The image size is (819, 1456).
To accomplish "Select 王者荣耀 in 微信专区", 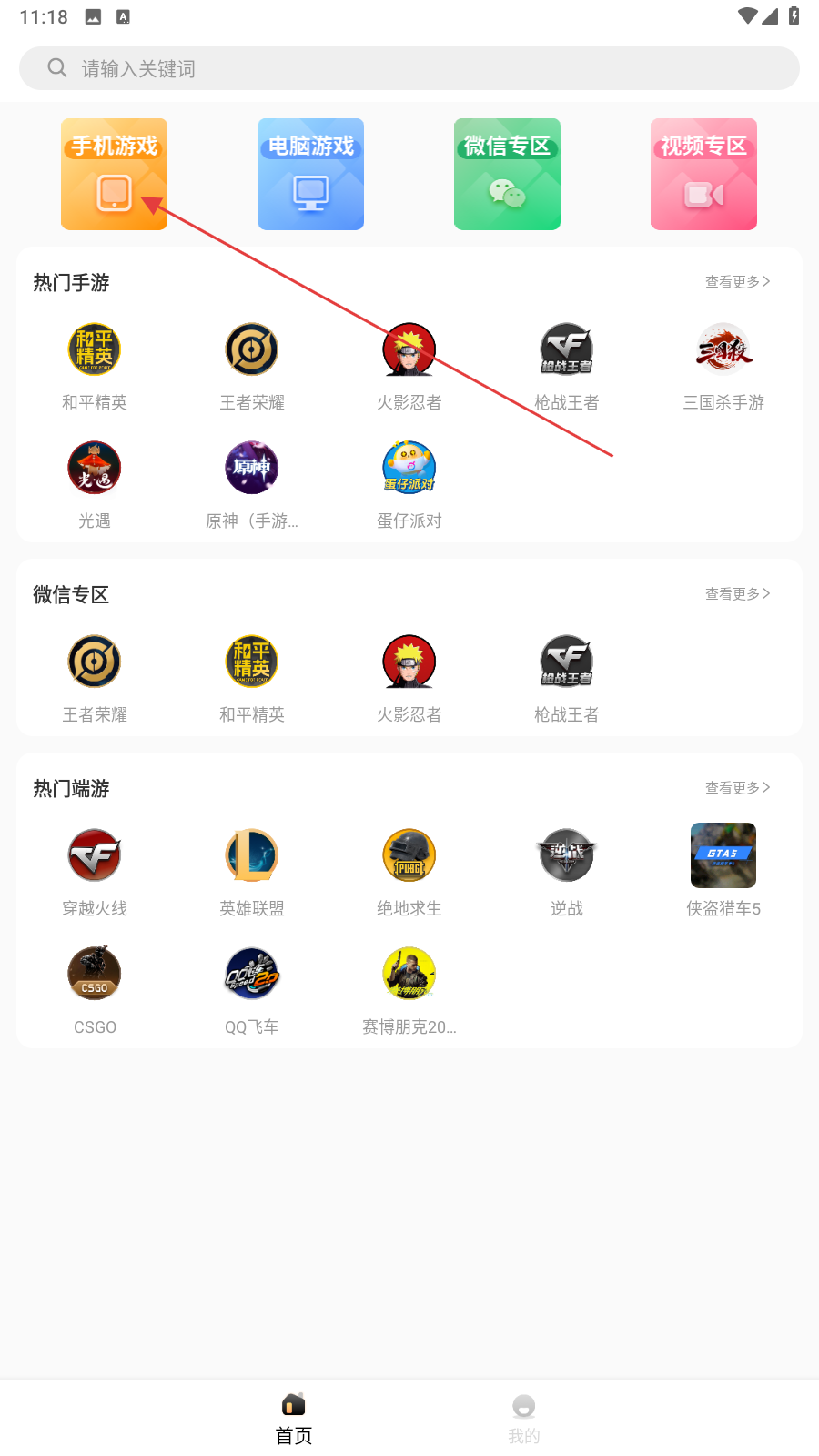I will point(95,677).
